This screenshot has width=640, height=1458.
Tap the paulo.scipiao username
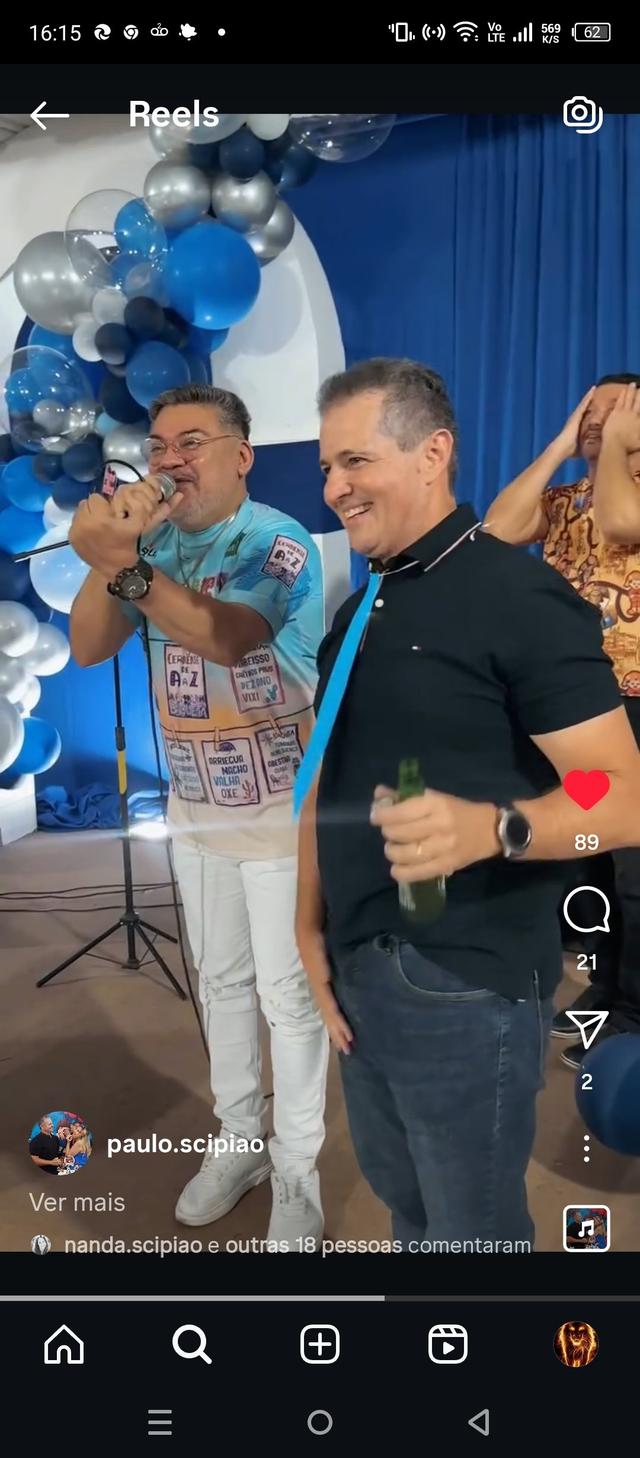[185, 1144]
